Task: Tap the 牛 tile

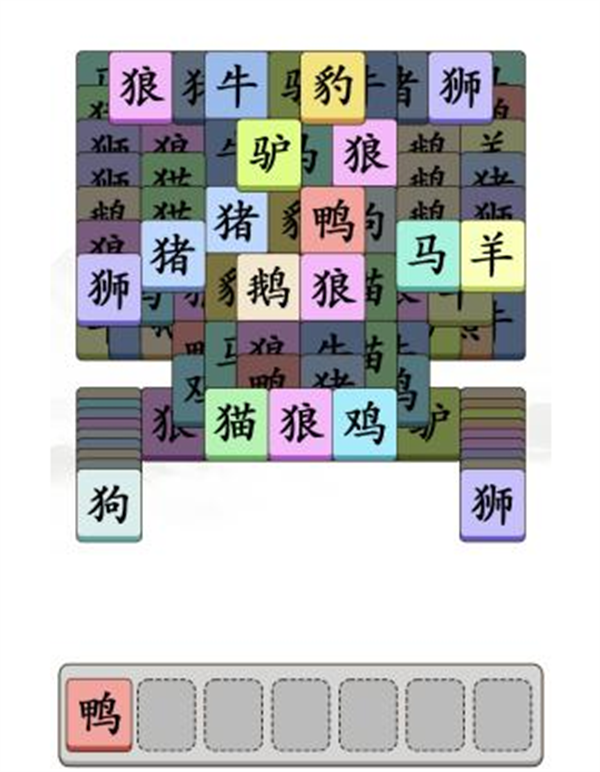Action: (237, 85)
